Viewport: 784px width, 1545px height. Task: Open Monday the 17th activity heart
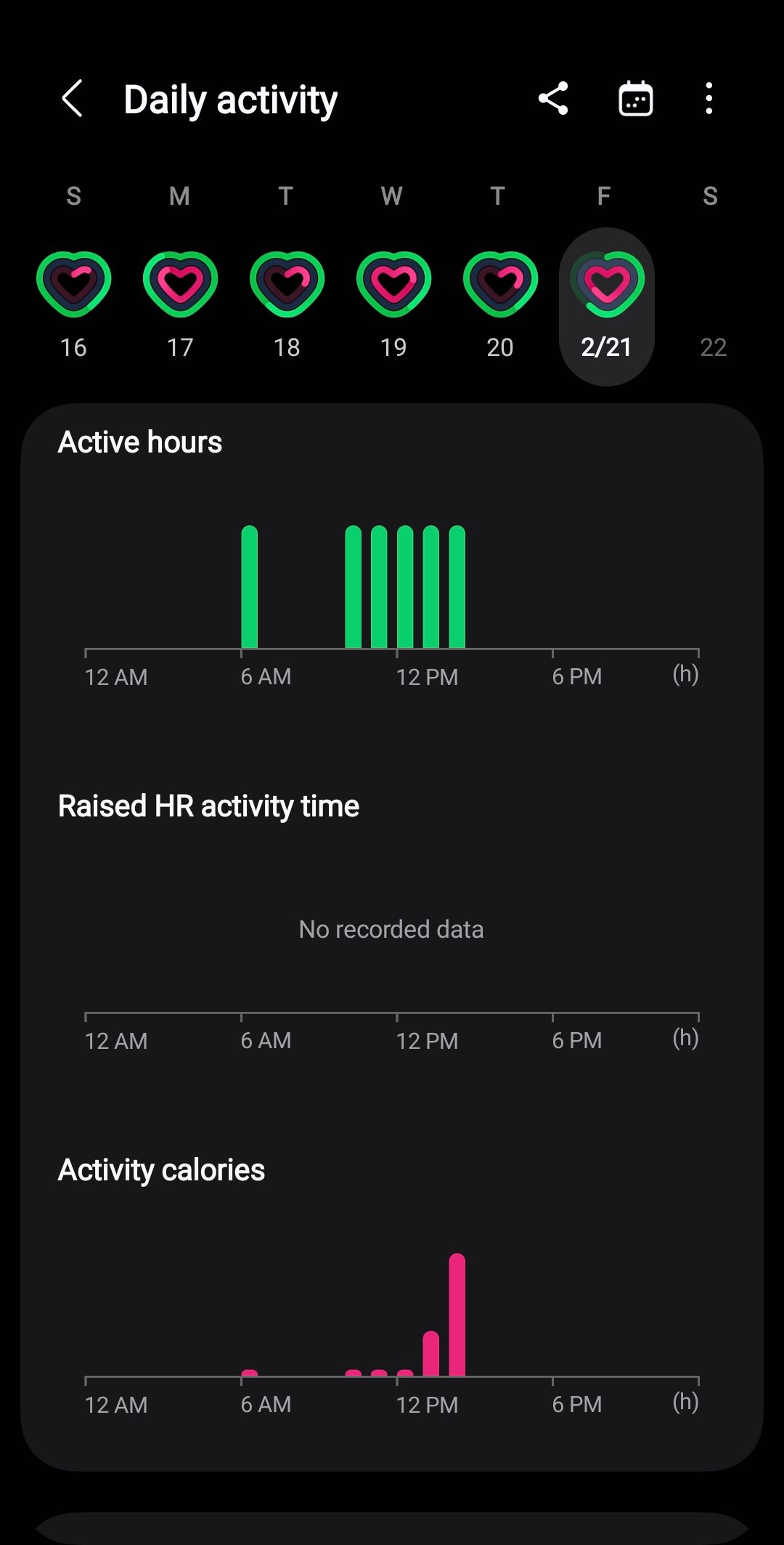(179, 281)
